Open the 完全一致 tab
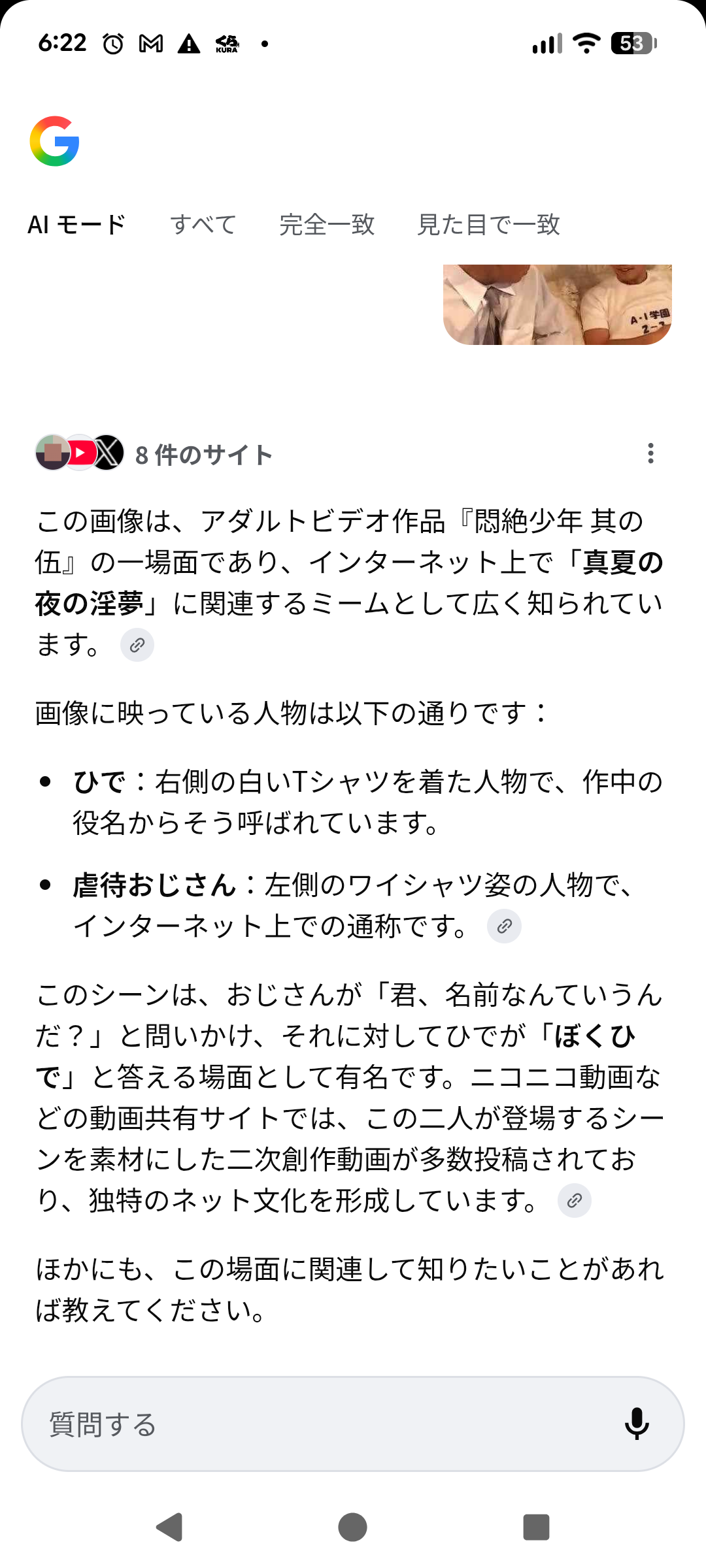Screen dimensions: 706x1568 [327, 225]
